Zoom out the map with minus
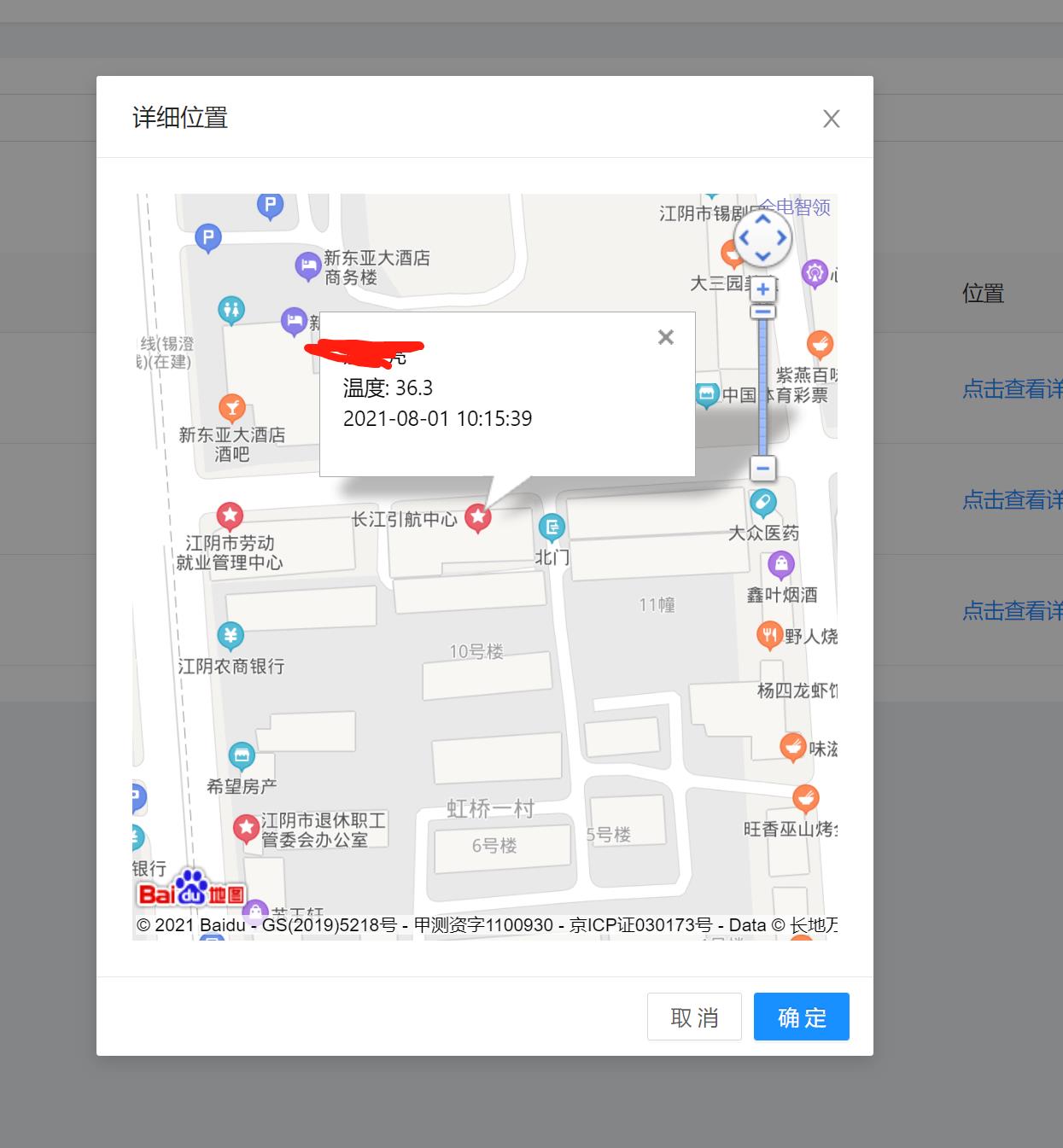 point(762,468)
